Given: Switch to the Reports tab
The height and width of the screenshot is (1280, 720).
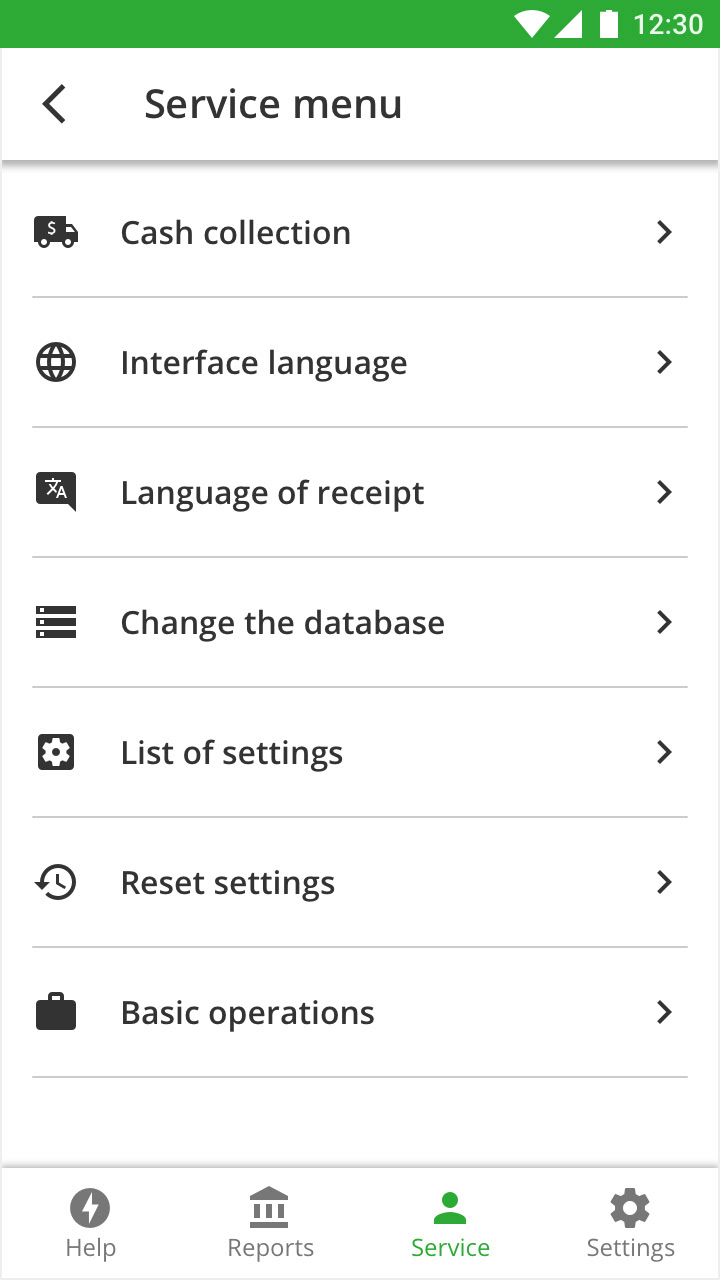Looking at the screenshot, I should pos(270,1224).
